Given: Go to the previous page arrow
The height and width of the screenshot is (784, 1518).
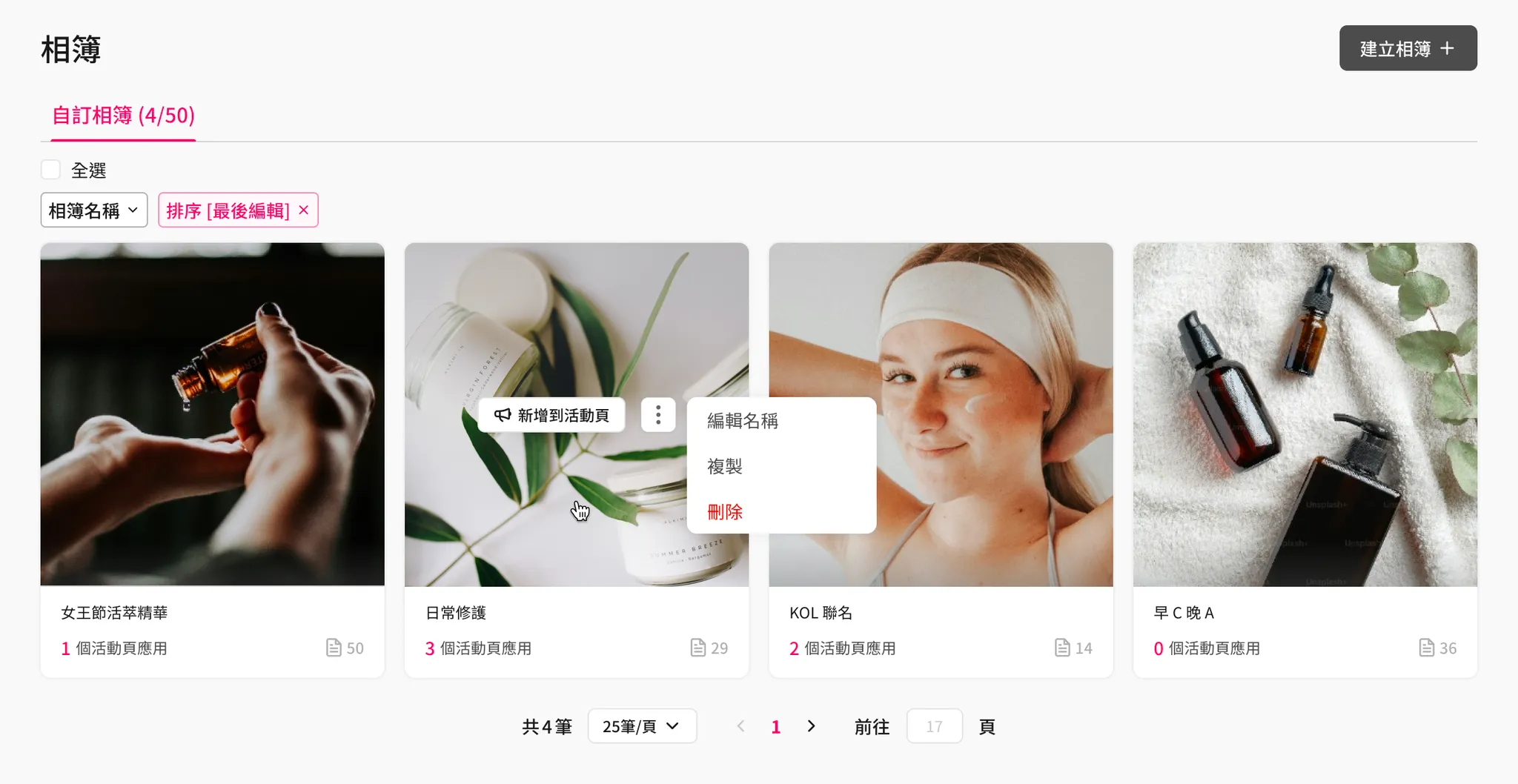Looking at the screenshot, I should 740,726.
